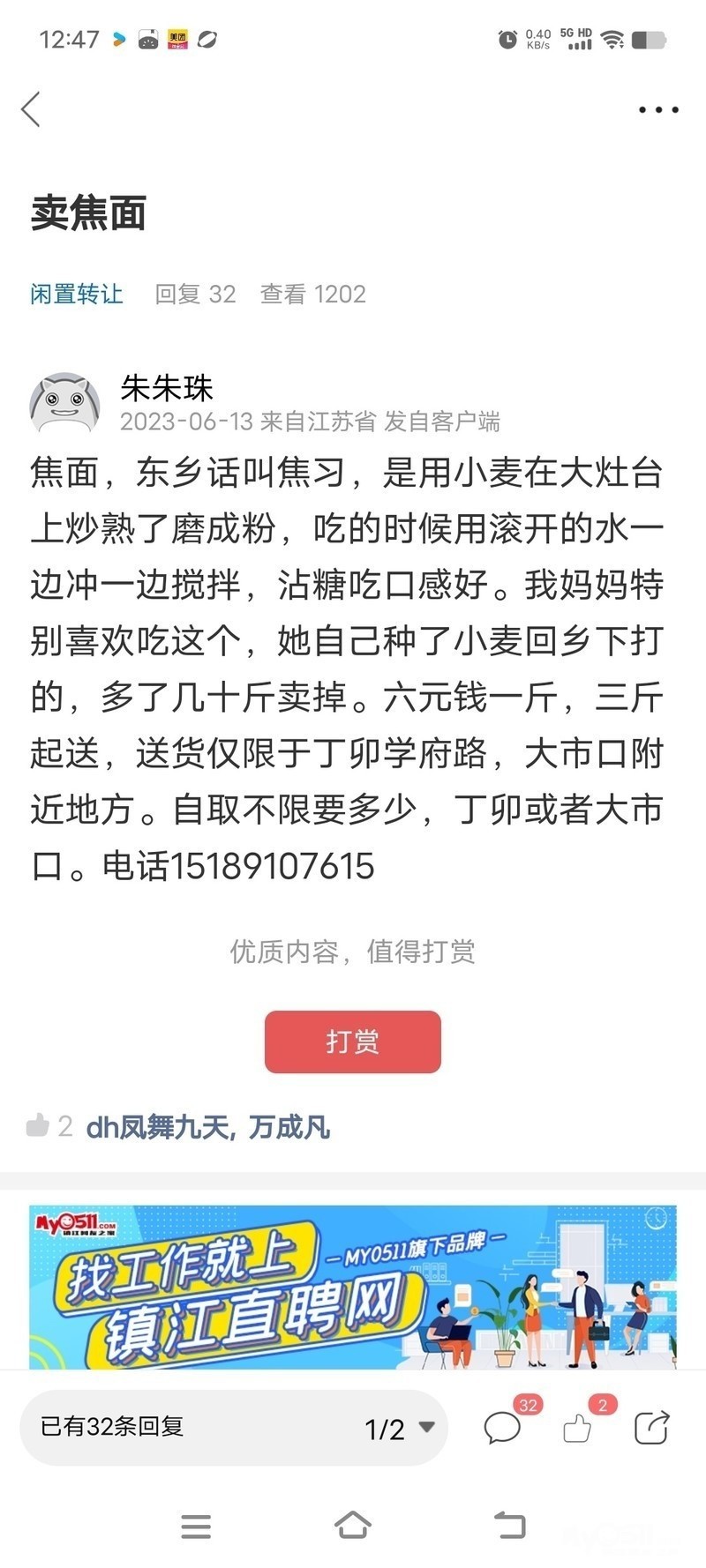This screenshot has width=706, height=1568.
Task: Open the three-dot overflow menu
Action: click(658, 110)
